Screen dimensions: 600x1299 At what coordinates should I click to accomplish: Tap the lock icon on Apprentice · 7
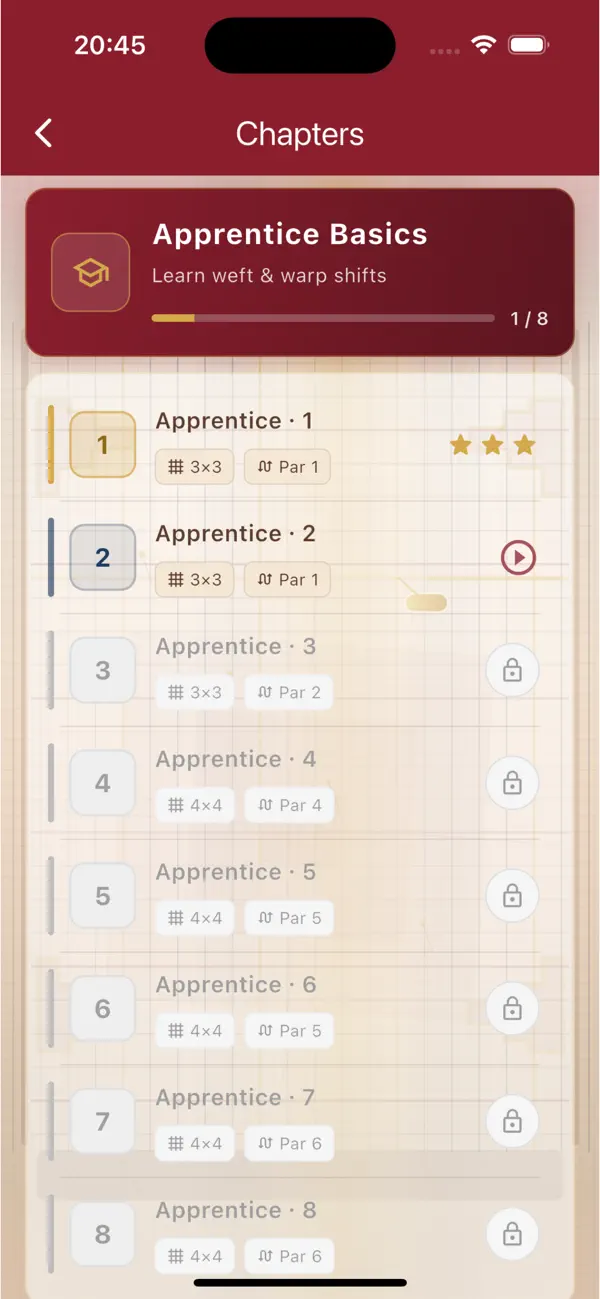tap(512, 1121)
